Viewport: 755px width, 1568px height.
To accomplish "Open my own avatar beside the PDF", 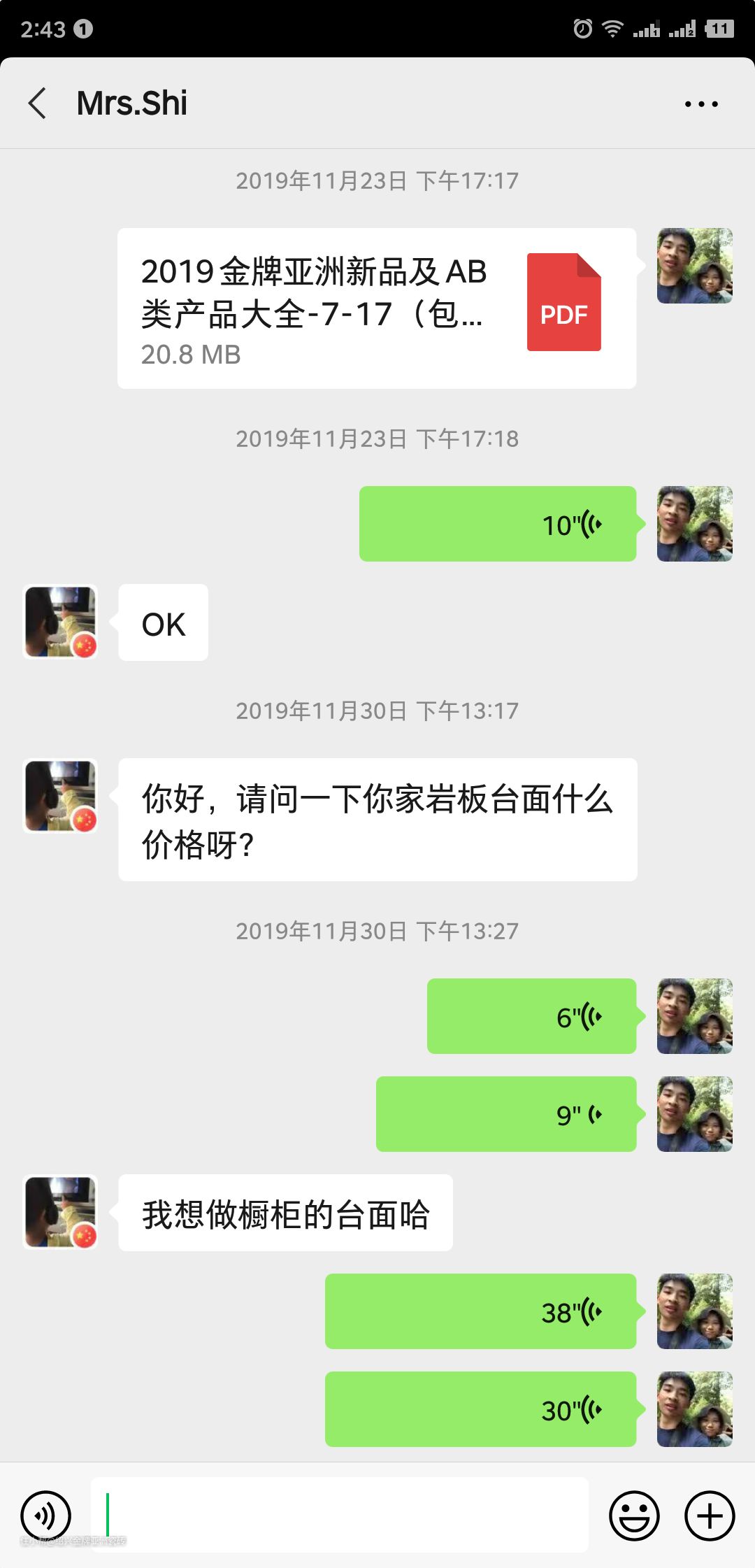I will point(694,266).
